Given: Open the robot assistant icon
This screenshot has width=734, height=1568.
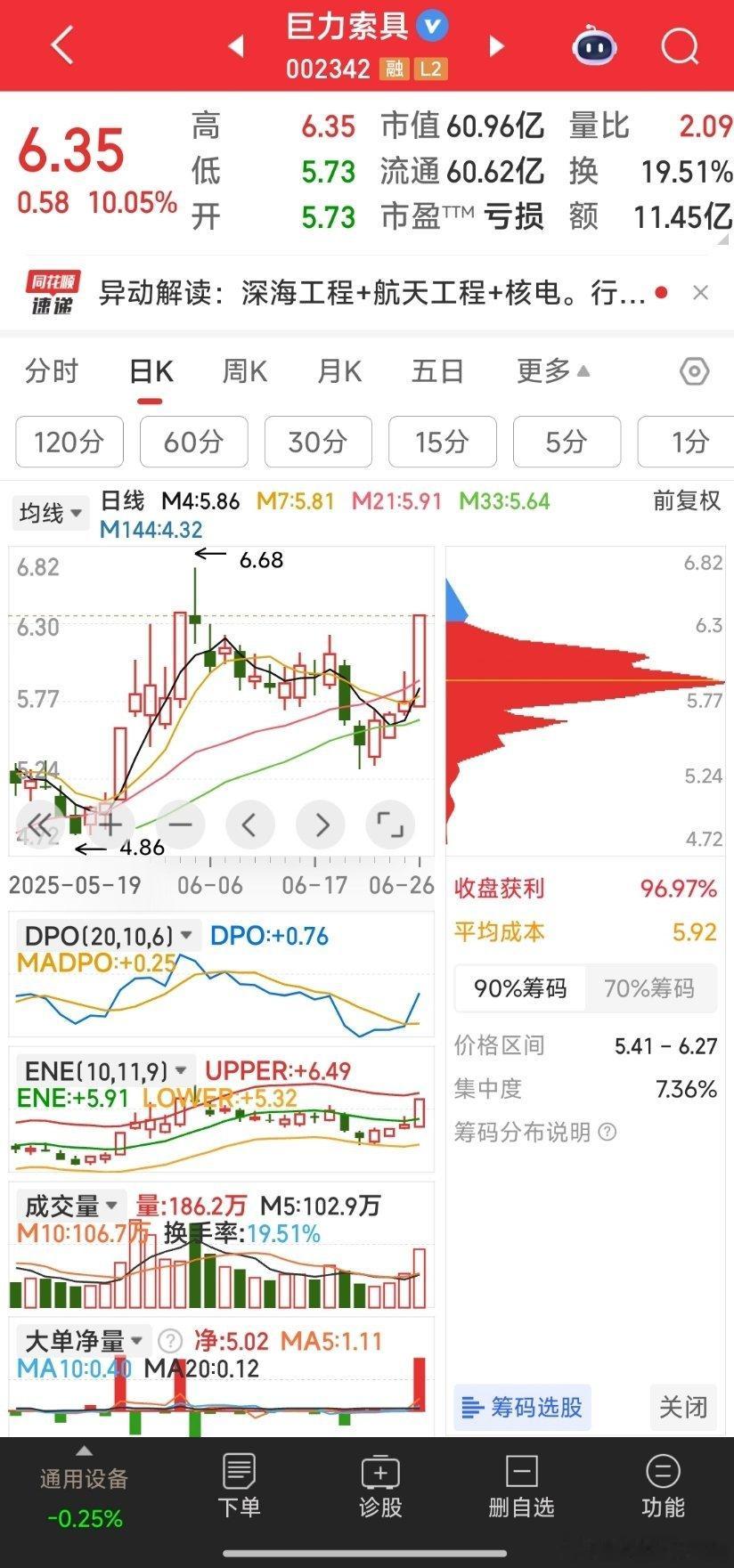Looking at the screenshot, I should tap(593, 45).
